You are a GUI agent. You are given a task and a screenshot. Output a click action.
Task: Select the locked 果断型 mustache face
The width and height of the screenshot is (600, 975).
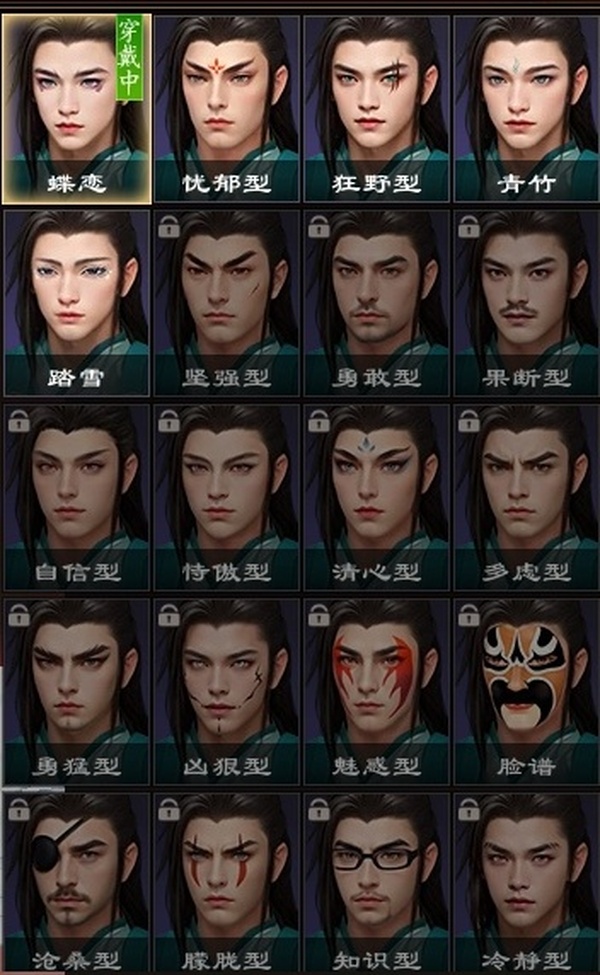pyautogui.click(x=526, y=300)
